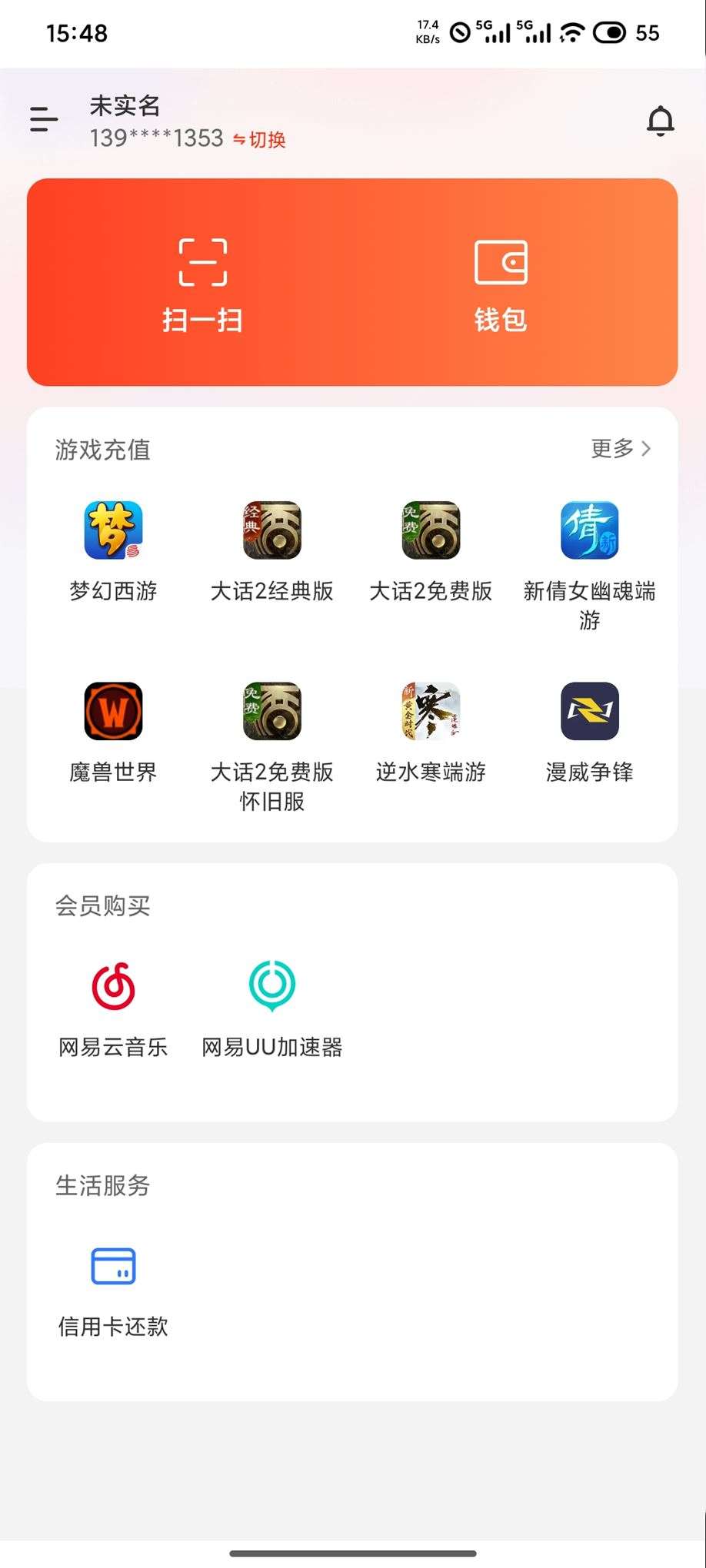Open the notification bell
This screenshot has width=706, height=1568.
tap(658, 120)
